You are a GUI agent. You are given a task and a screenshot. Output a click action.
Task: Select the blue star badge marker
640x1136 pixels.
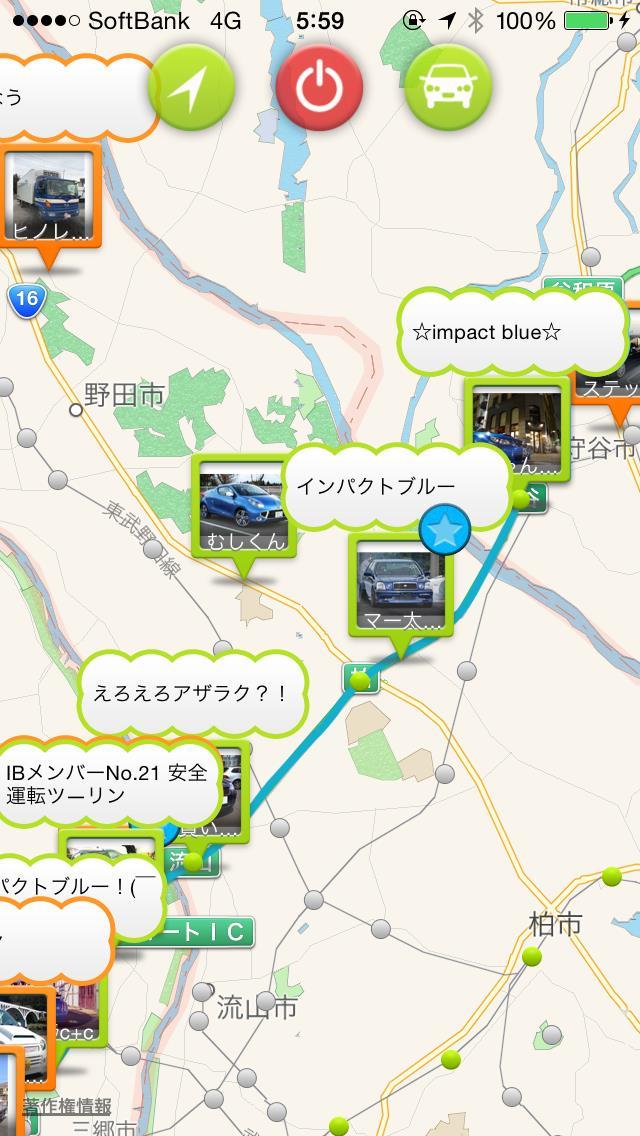click(444, 530)
